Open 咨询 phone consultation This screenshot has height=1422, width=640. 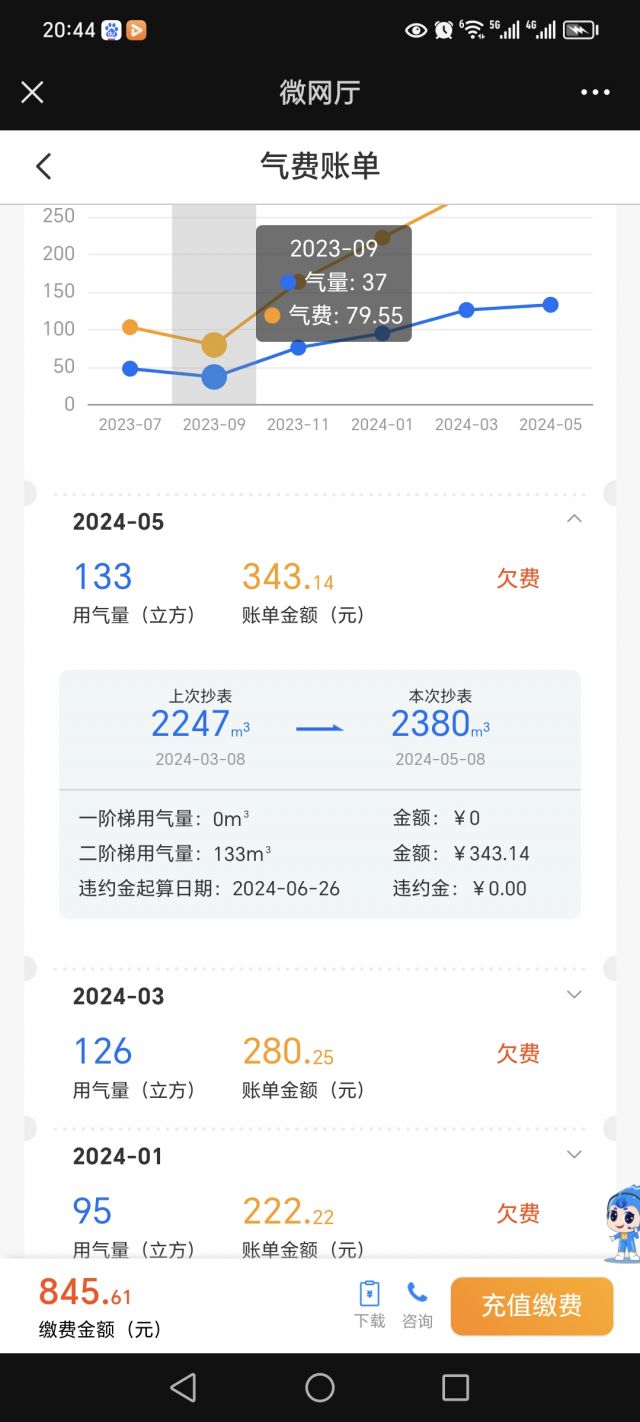417,1305
